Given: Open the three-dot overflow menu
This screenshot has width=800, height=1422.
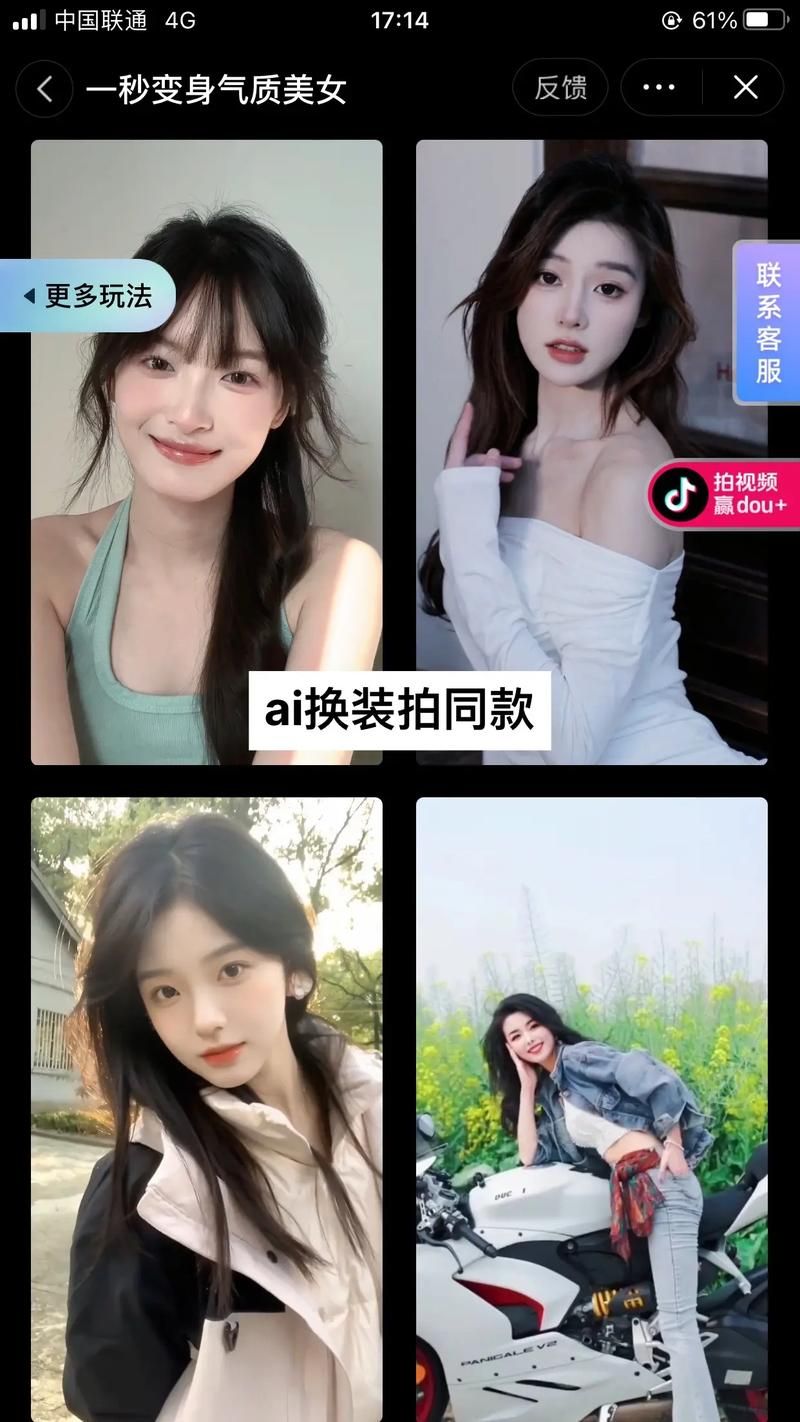Looking at the screenshot, I should 659,88.
